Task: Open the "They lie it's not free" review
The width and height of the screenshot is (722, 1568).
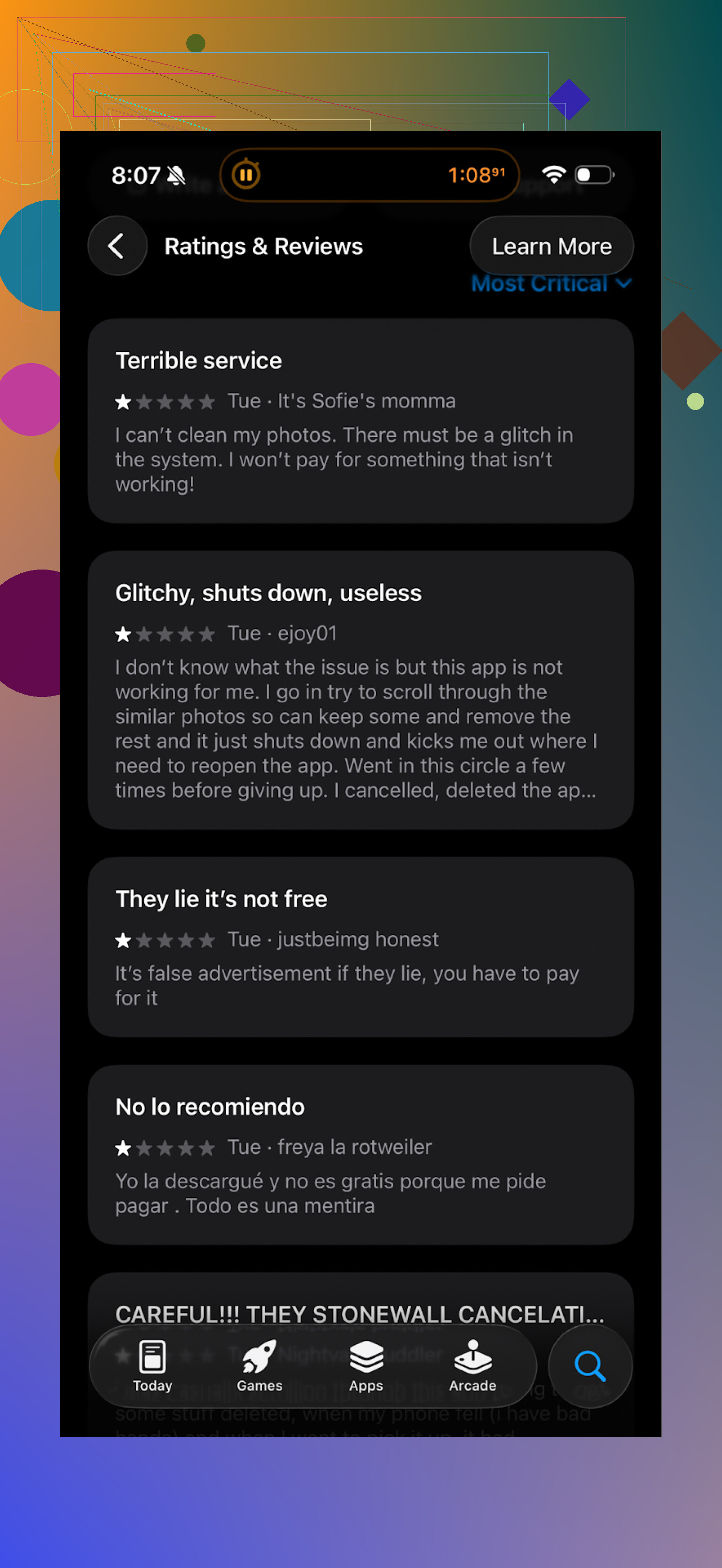Action: click(x=360, y=947)
